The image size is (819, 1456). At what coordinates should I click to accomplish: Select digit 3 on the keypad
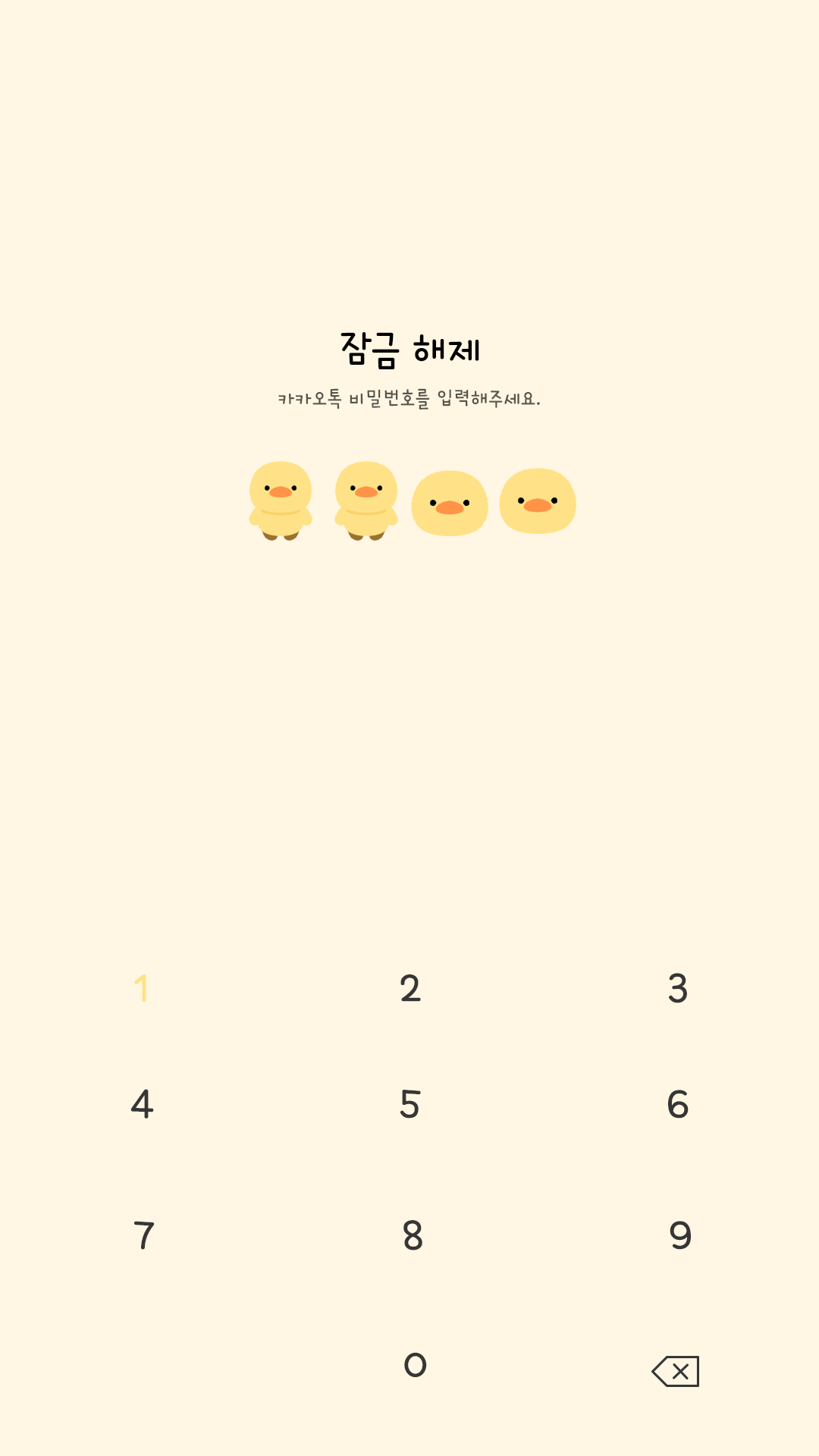678,989
